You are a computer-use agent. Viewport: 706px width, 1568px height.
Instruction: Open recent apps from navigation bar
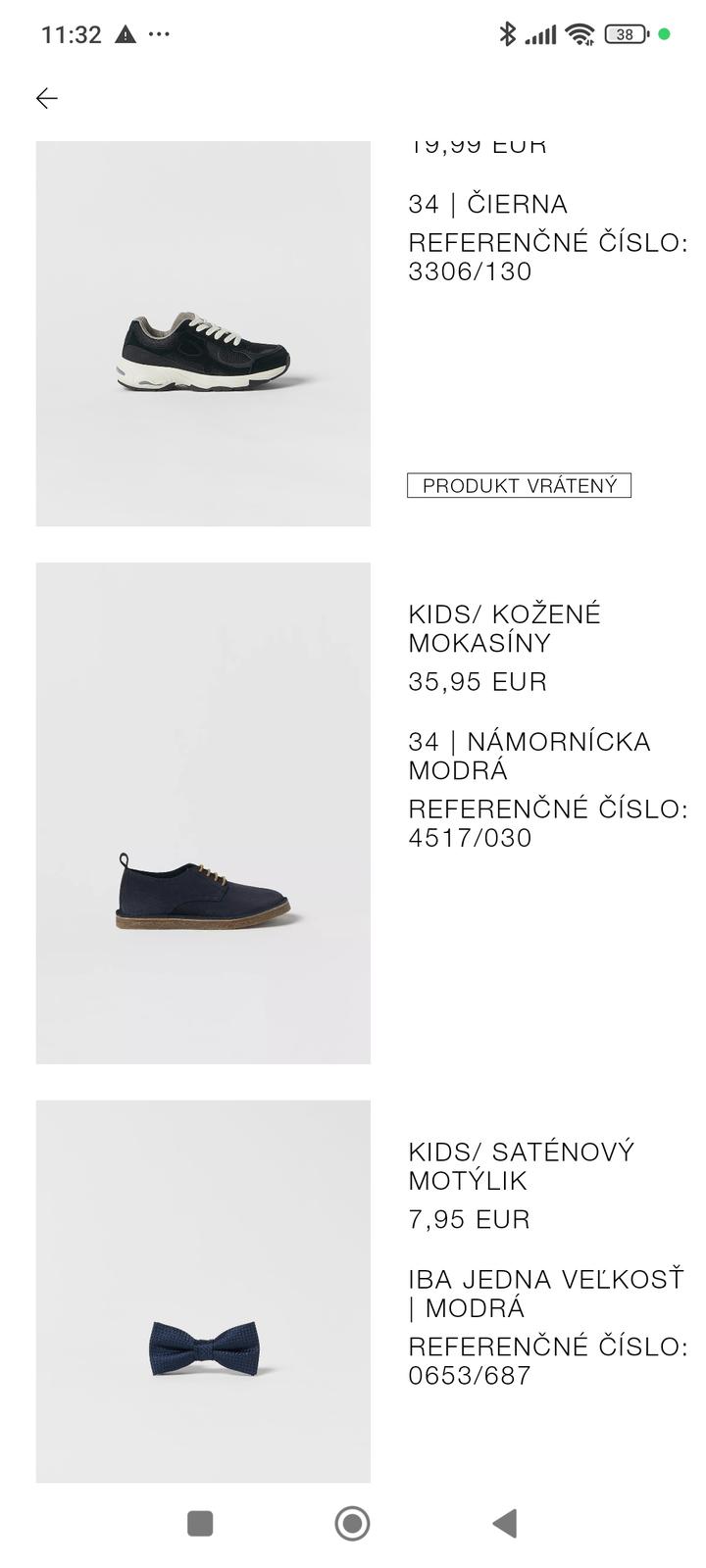200,1523
